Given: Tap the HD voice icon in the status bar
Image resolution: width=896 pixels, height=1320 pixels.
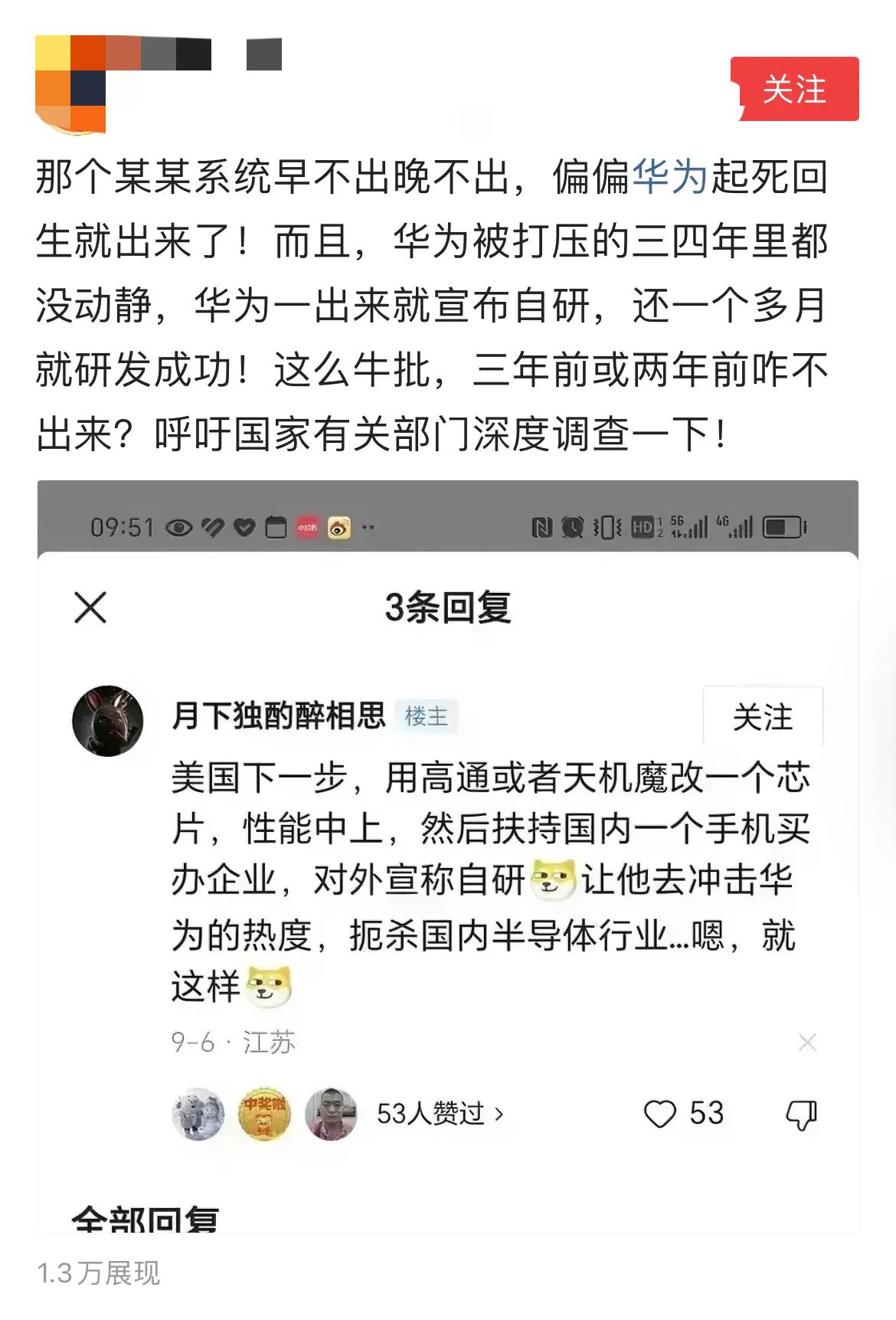Looking at the screenshot, I should click(642, 526).
